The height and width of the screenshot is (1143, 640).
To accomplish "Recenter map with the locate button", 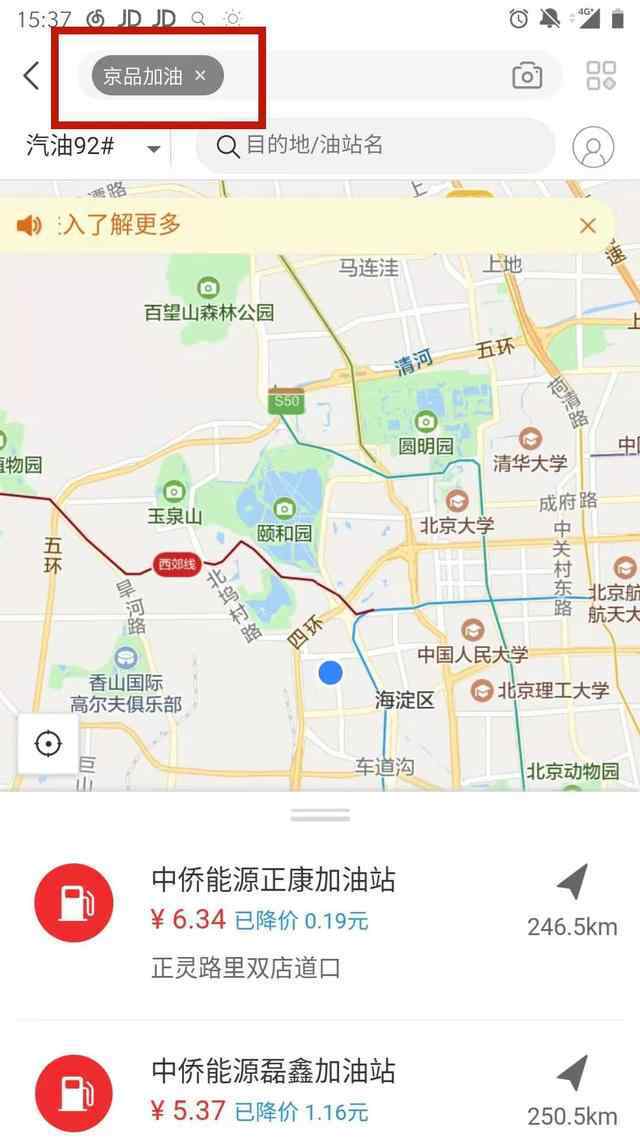I will pyautogui.click(x=48, y=744).
